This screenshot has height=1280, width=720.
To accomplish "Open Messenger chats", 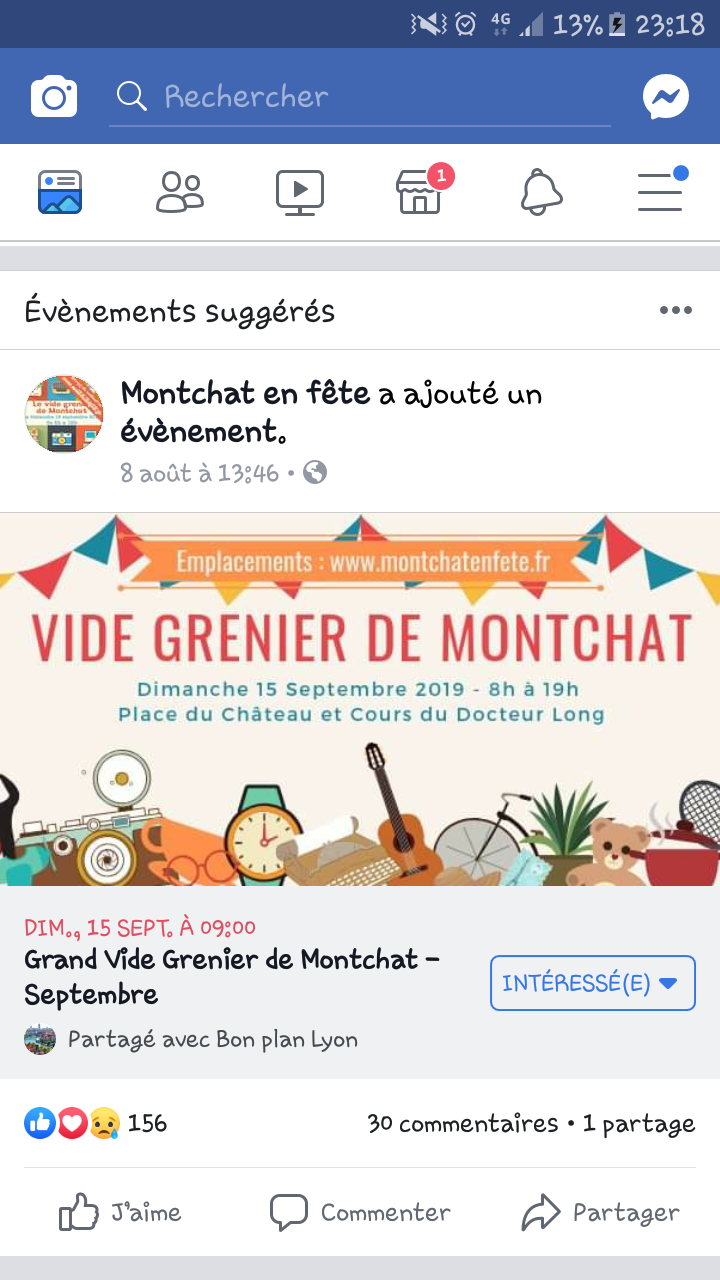I will tap(665, 97).
